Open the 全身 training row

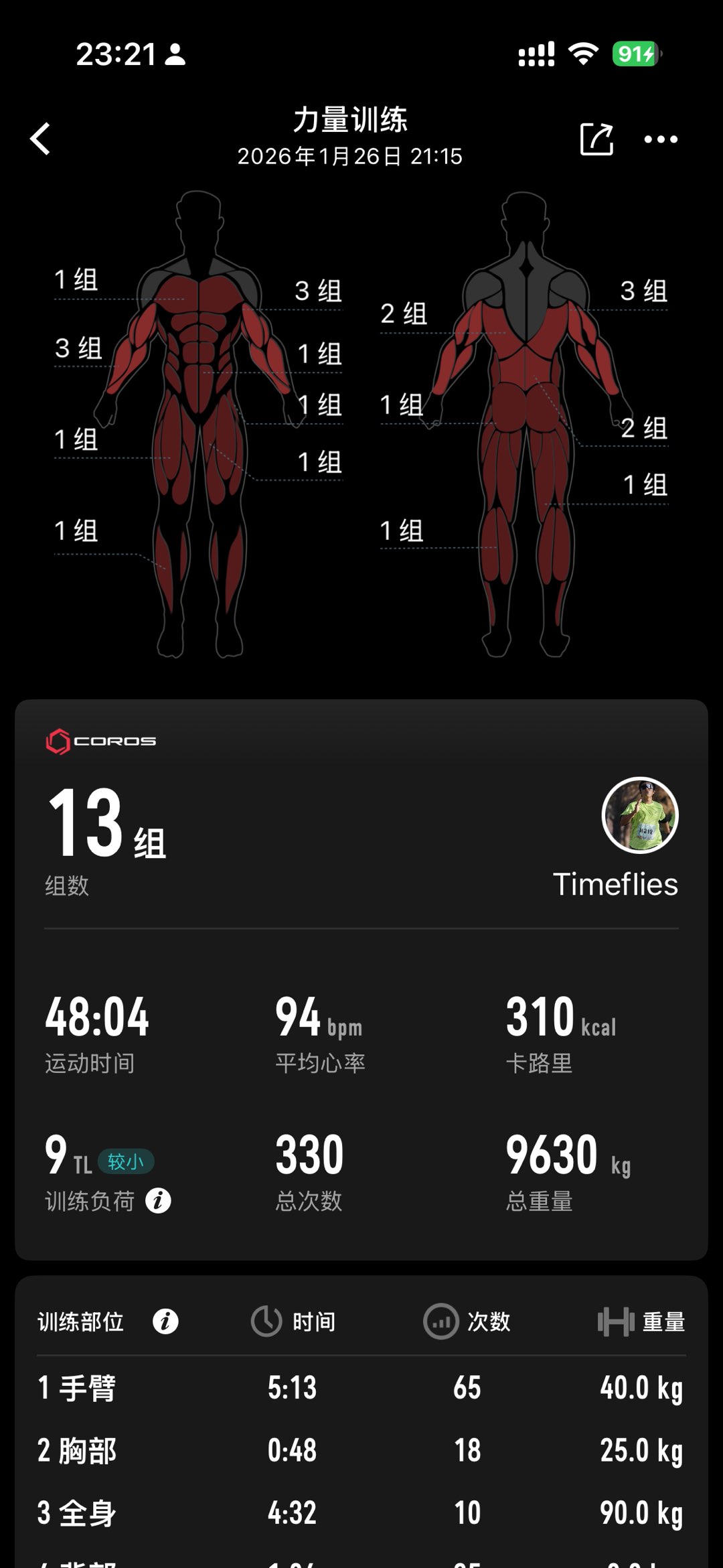click(x=361, y=1512)
